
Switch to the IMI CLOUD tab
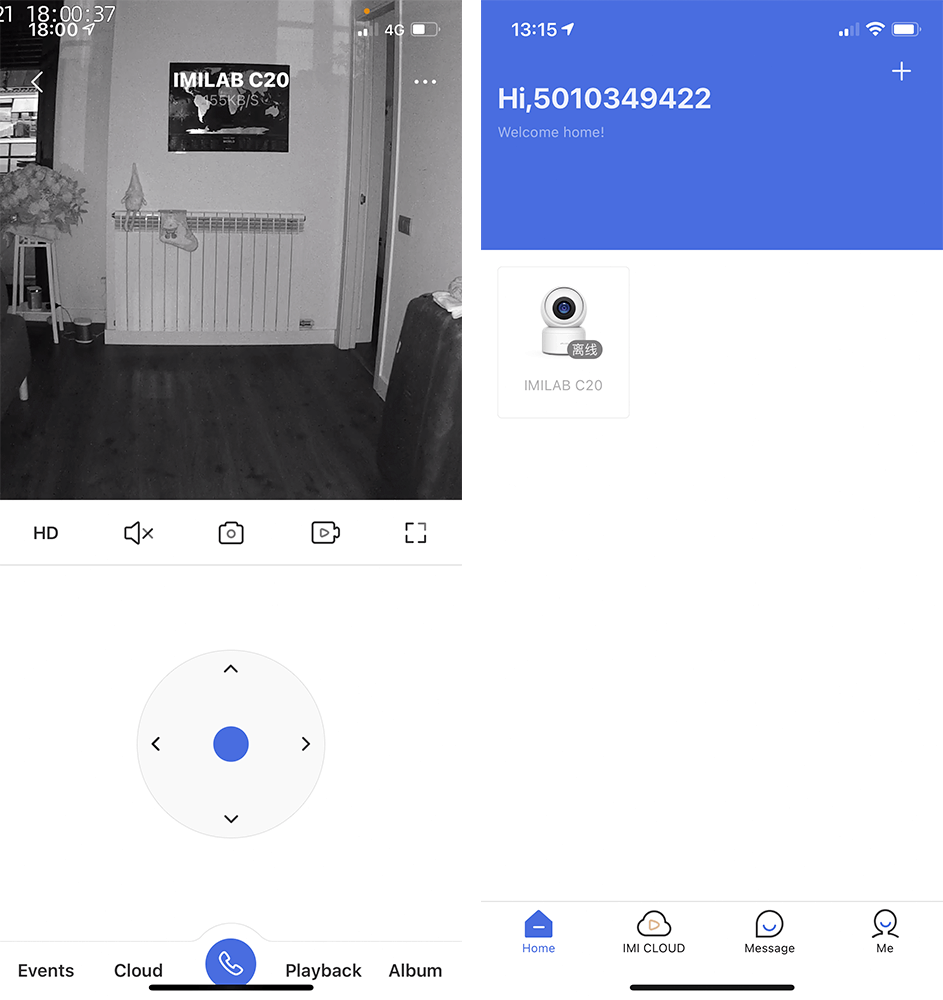point(653,932)
